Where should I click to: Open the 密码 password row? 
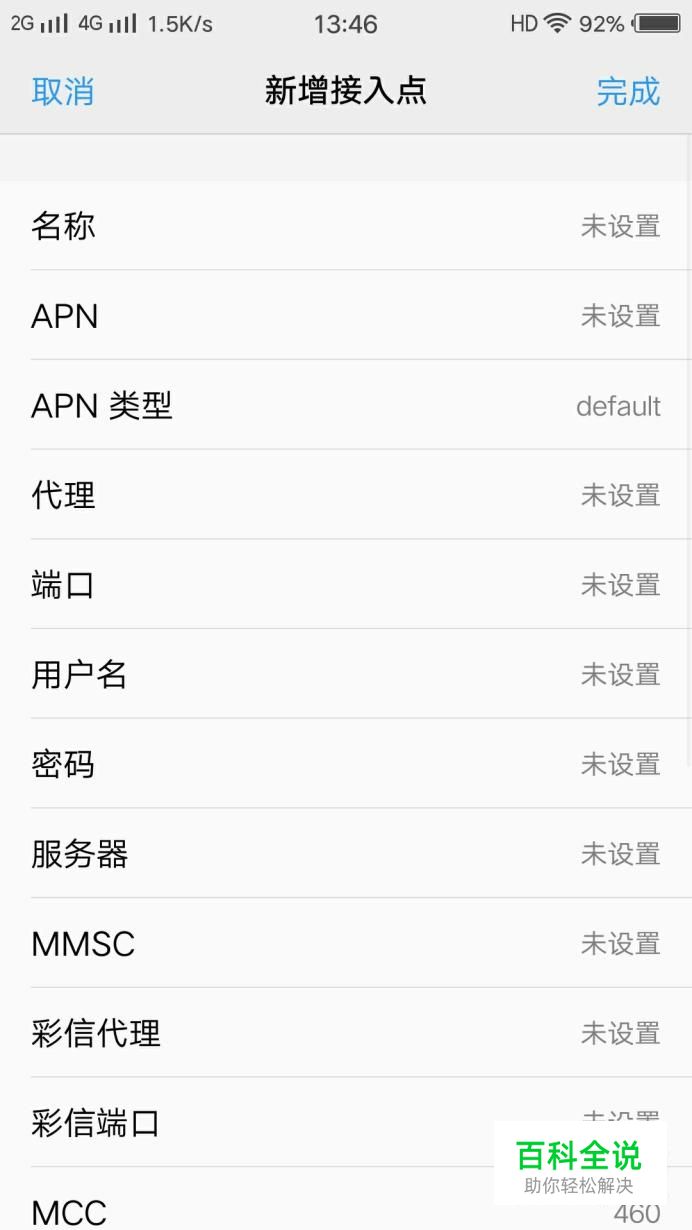(346, 763)
